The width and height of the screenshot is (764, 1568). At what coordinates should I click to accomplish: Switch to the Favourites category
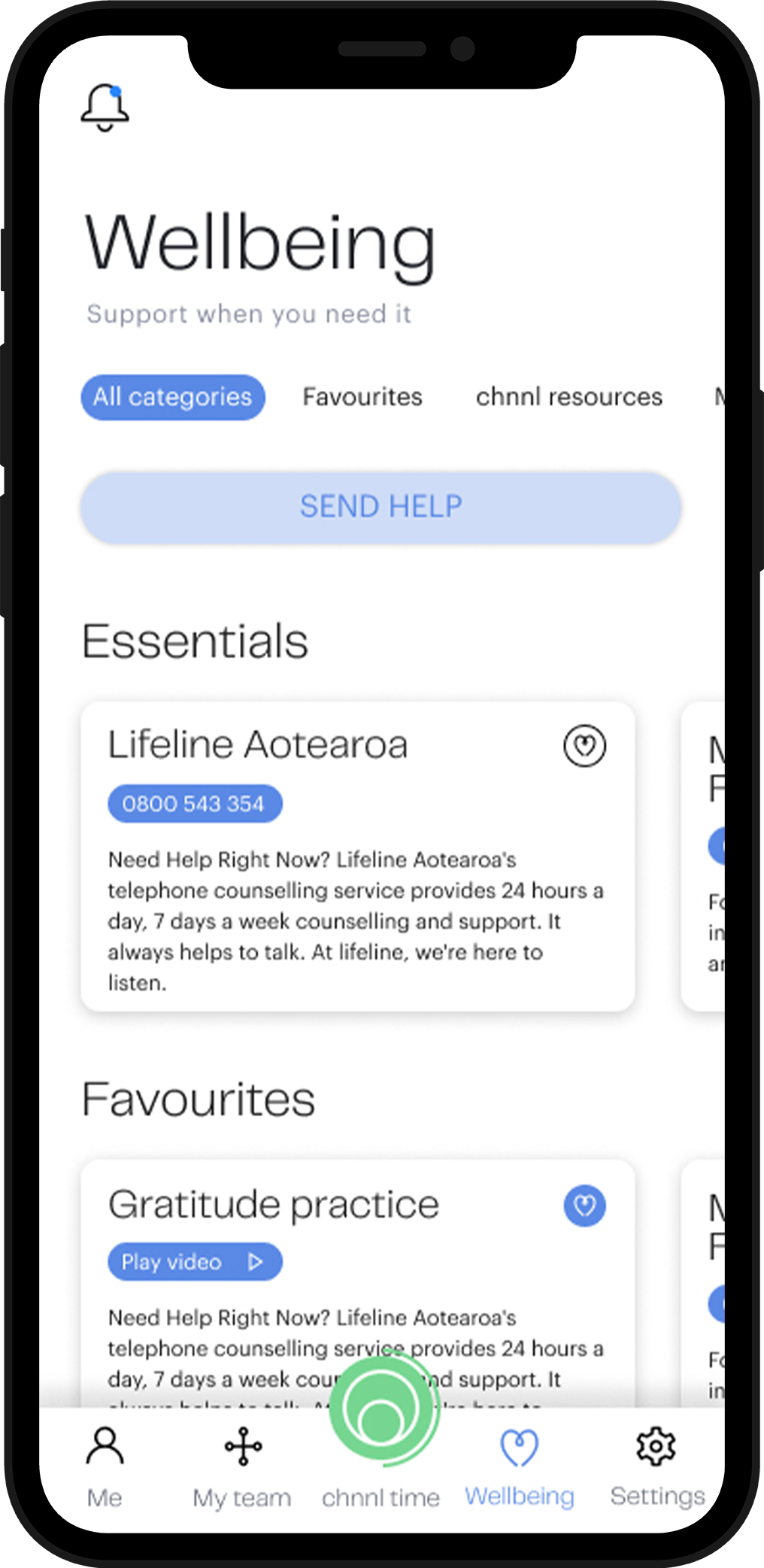tap(362, 397)
